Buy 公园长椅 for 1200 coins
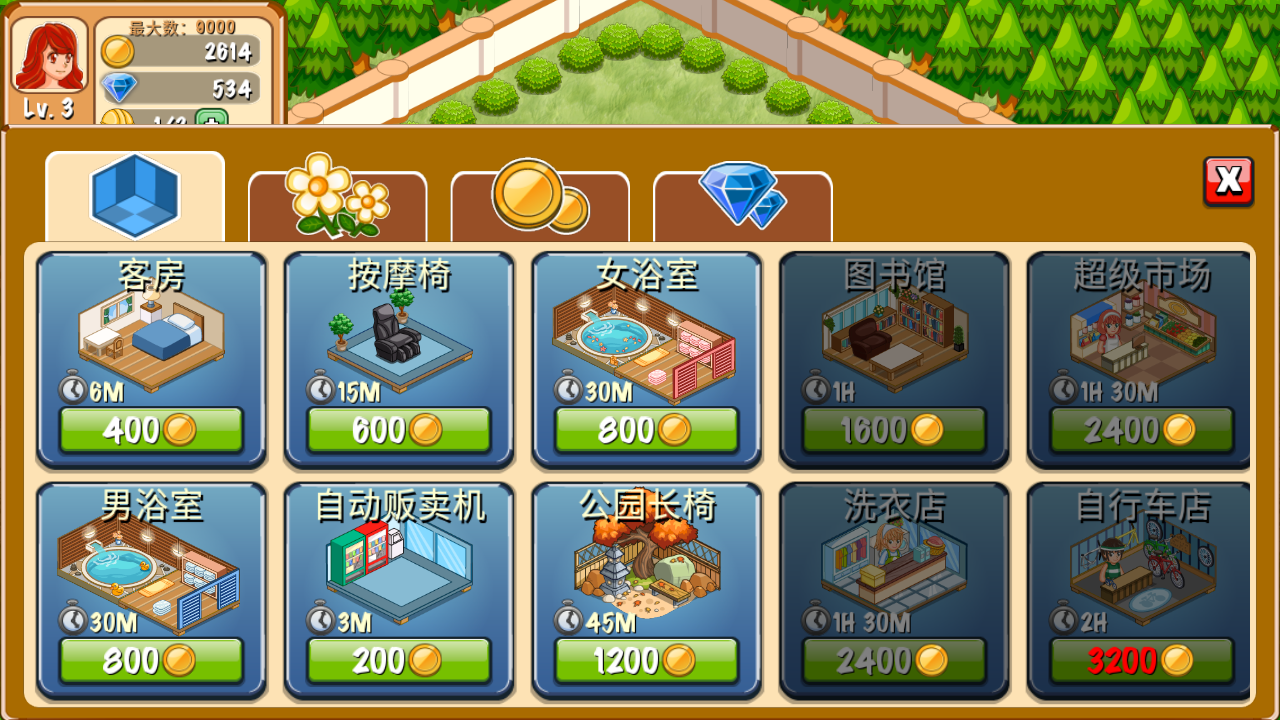 646,660
